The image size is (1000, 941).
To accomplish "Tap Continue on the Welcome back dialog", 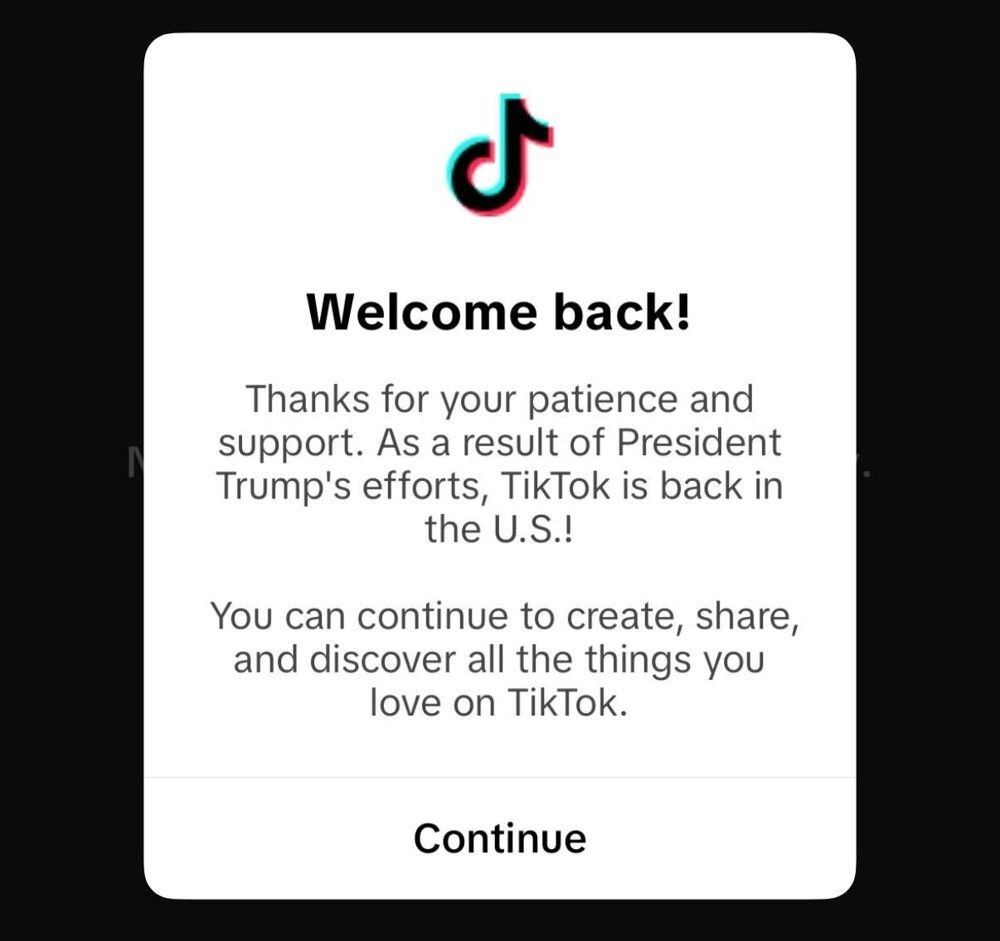I will [499, 838].
